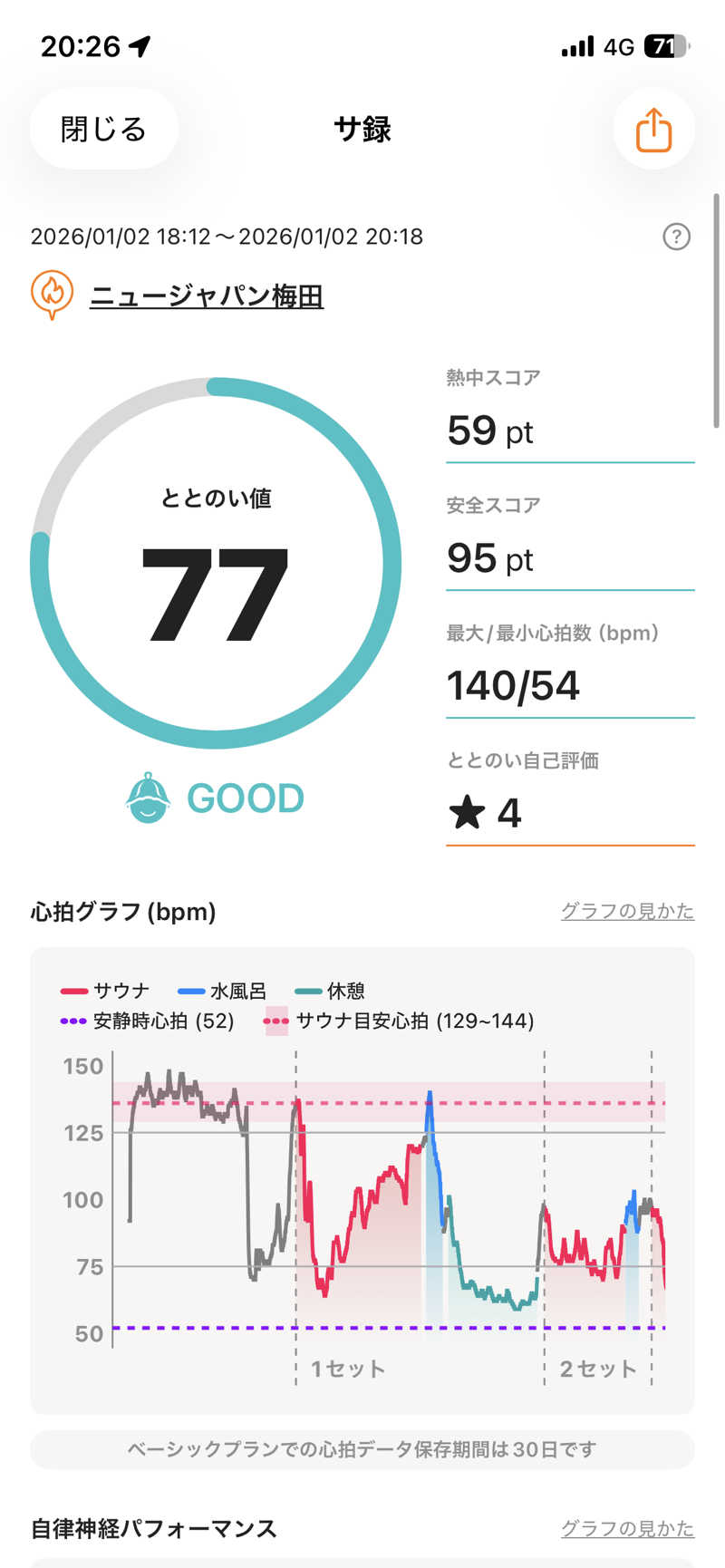Open グラフの見かた for 自律神経パフォーマンス
The height and width of the screenshot is (1568, 725).
(627, 1528)
